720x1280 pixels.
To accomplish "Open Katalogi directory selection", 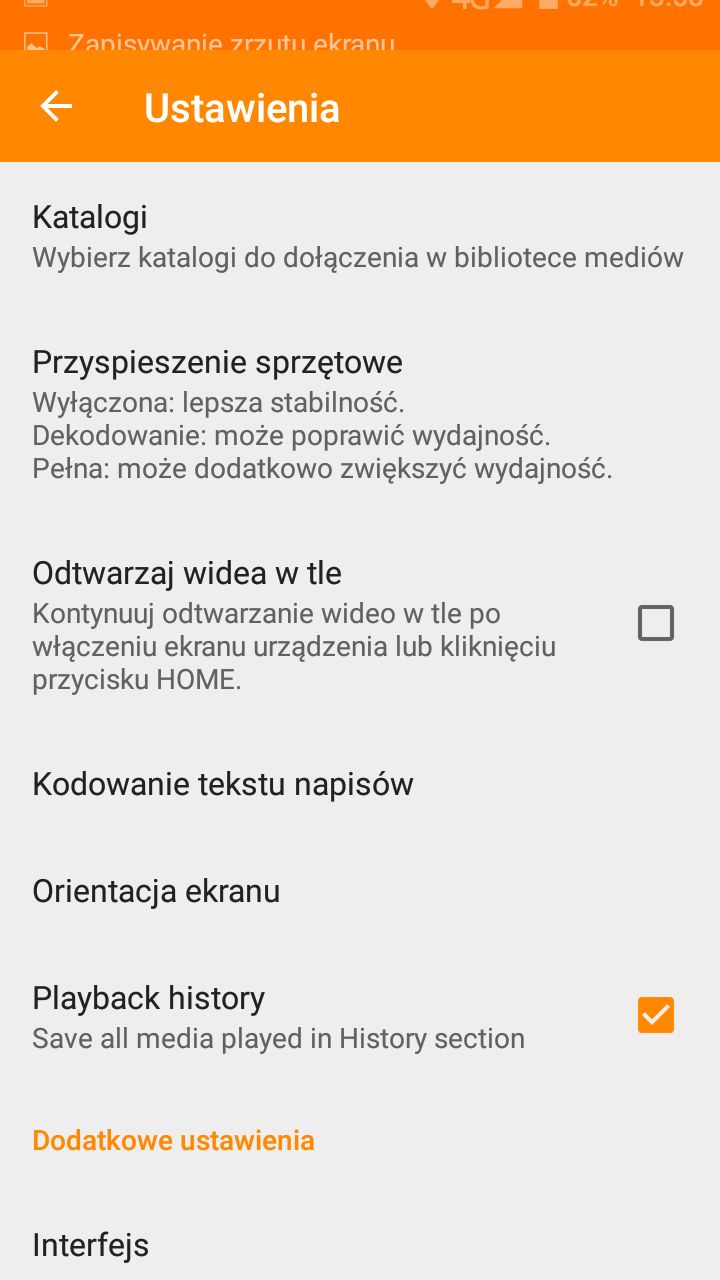I will [x=90, y=217].
